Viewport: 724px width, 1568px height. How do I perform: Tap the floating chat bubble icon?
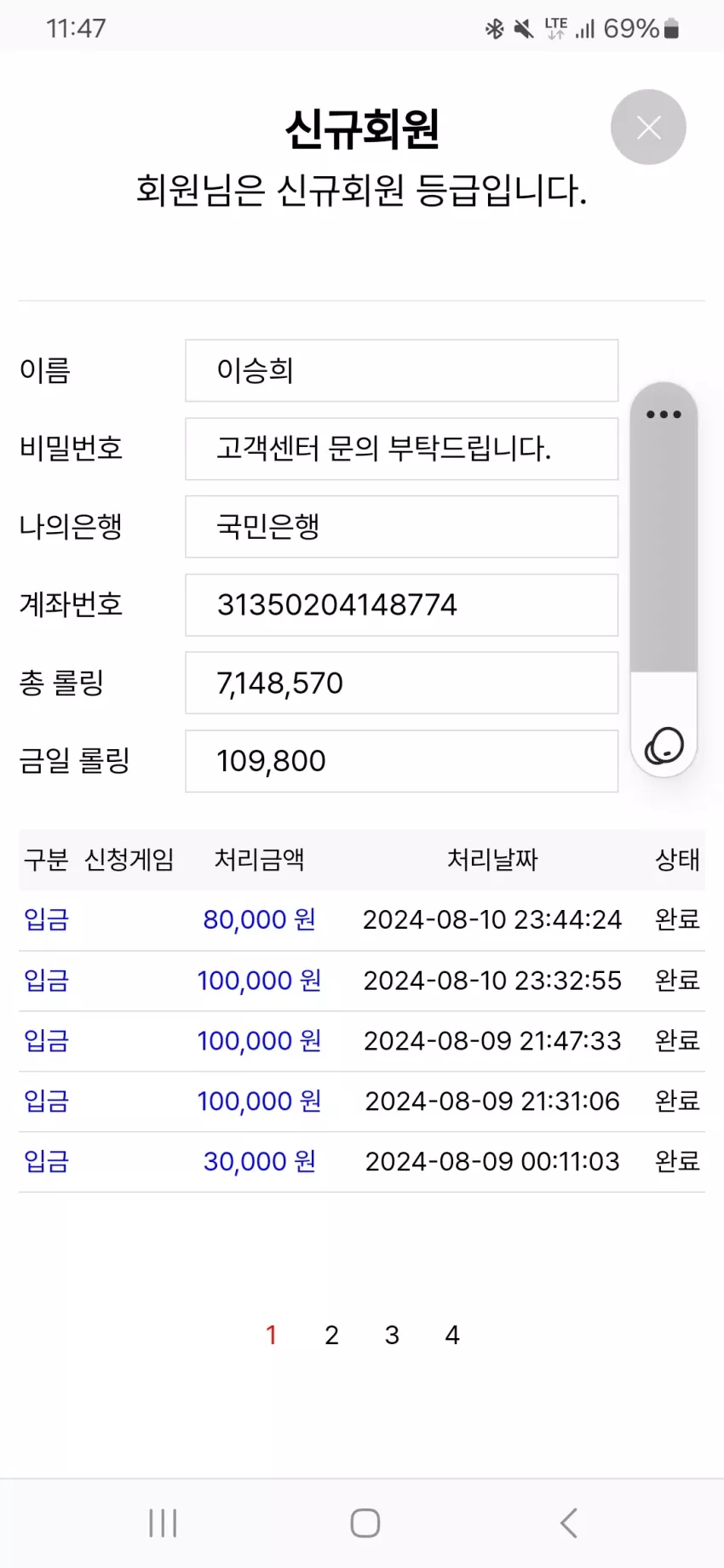664,747
